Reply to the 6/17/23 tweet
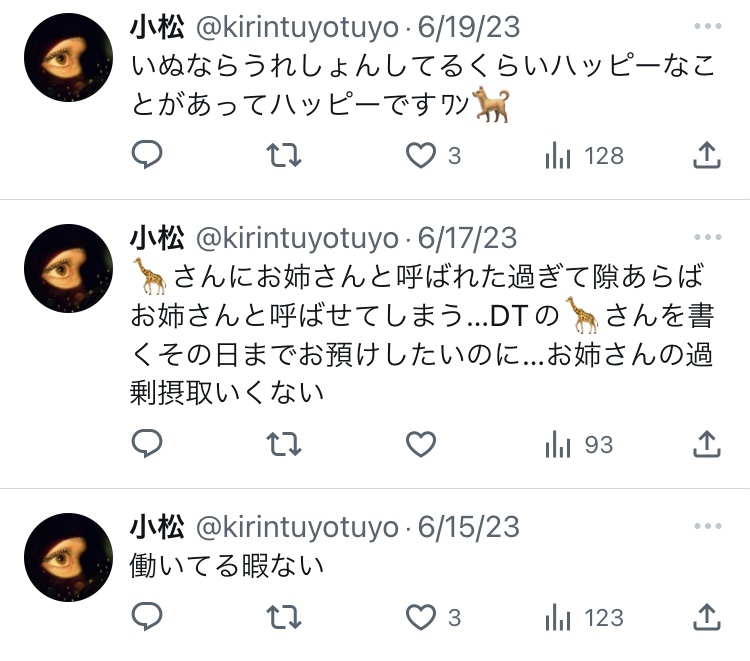The width and height of the screenshot is (750, 661). pyautogui.click(x=147, y=444)
